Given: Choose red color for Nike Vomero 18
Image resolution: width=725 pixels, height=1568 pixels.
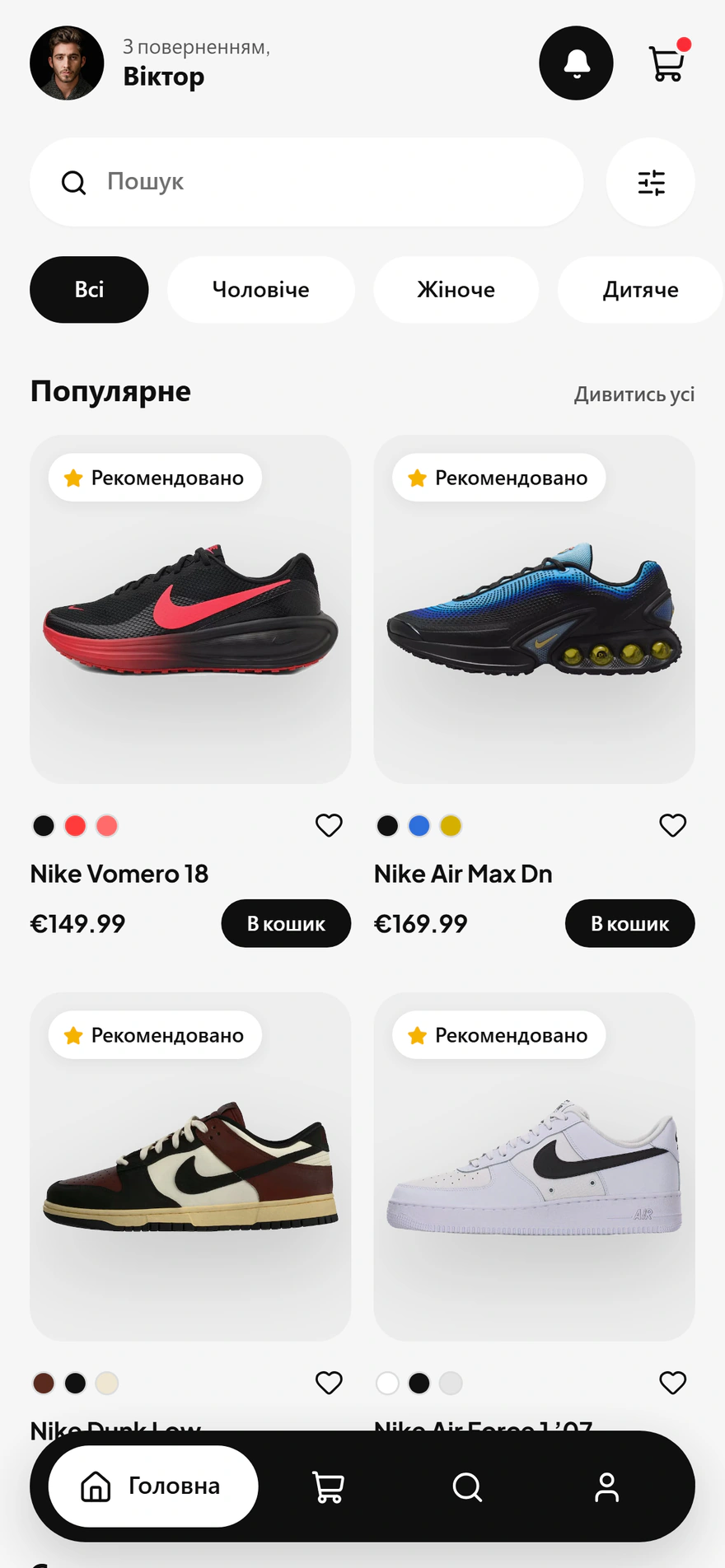Looking at the screenshot, I should 75,825.
